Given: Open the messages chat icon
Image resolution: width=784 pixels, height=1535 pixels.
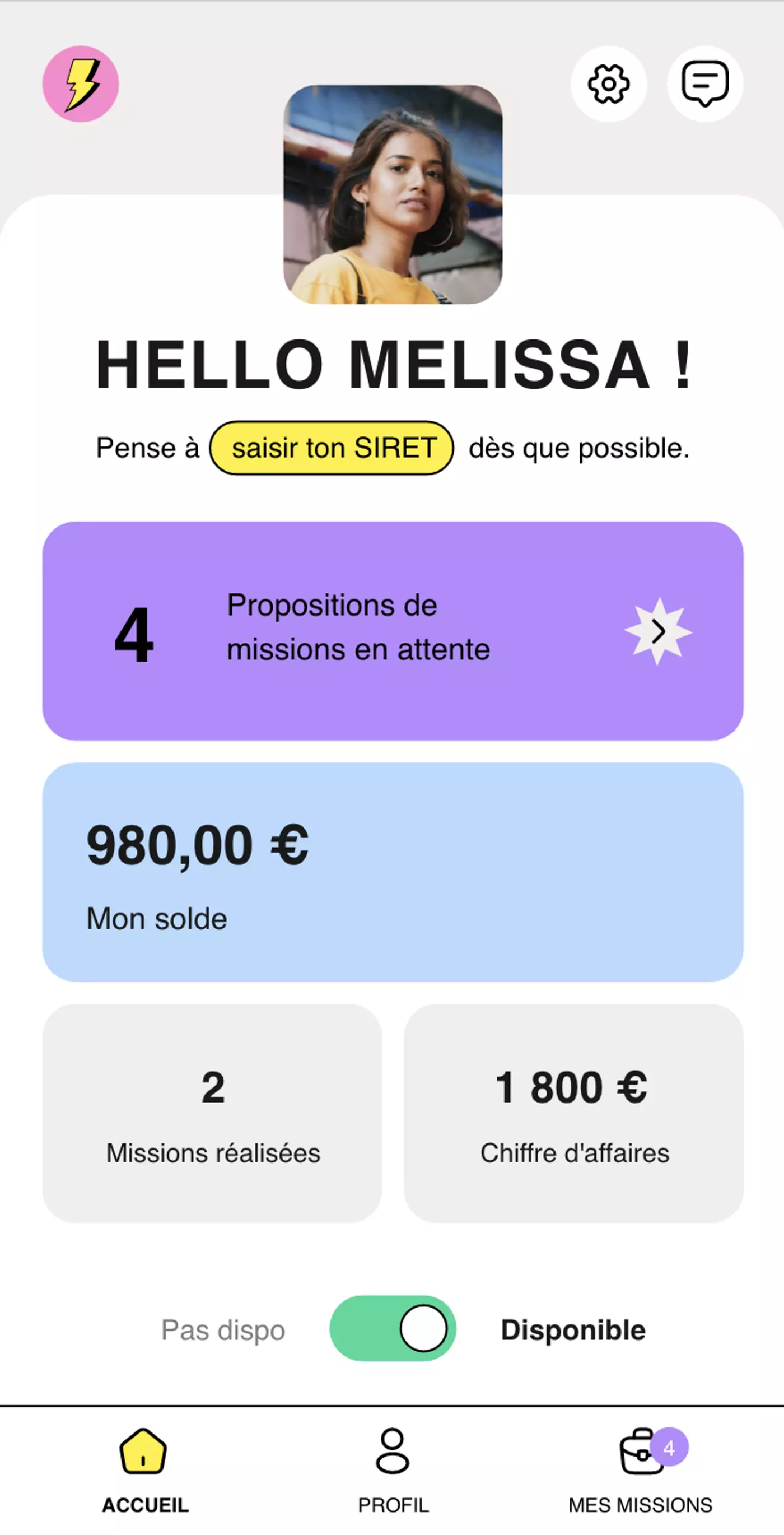Looking at the screenshot, I should point(705,84).
